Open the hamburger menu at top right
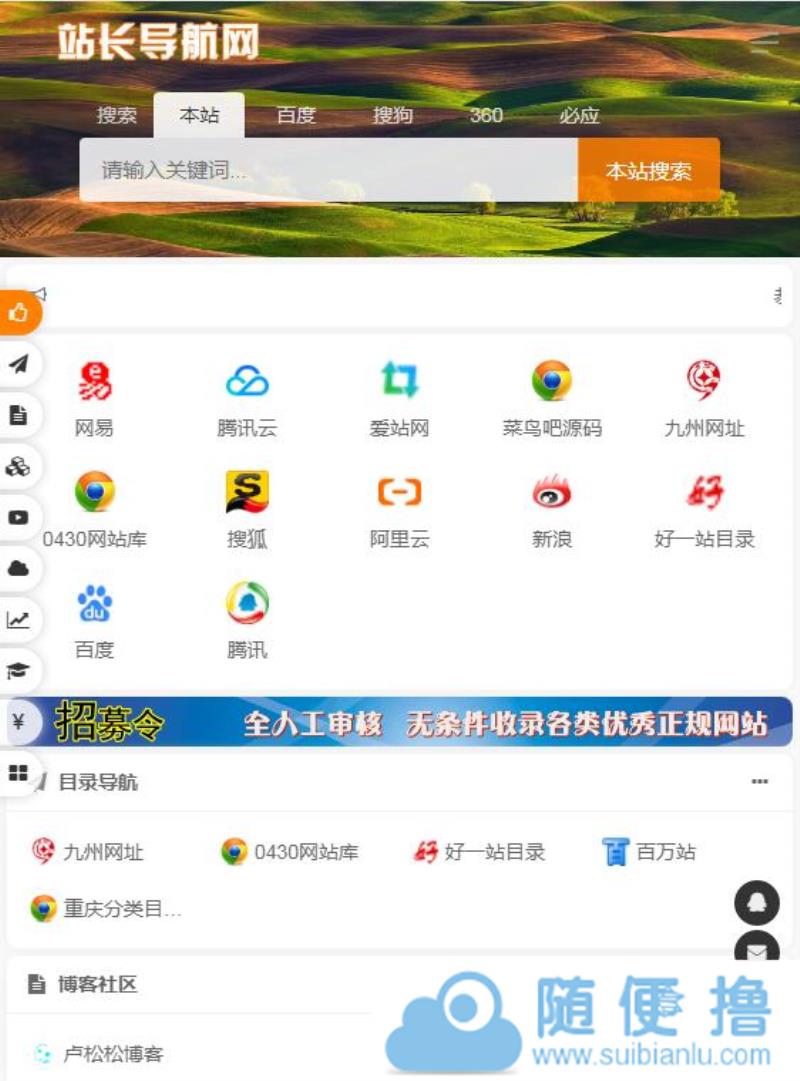Image resolution: width=800 pixels, height=1081 pixels. [x=765, y=42]
